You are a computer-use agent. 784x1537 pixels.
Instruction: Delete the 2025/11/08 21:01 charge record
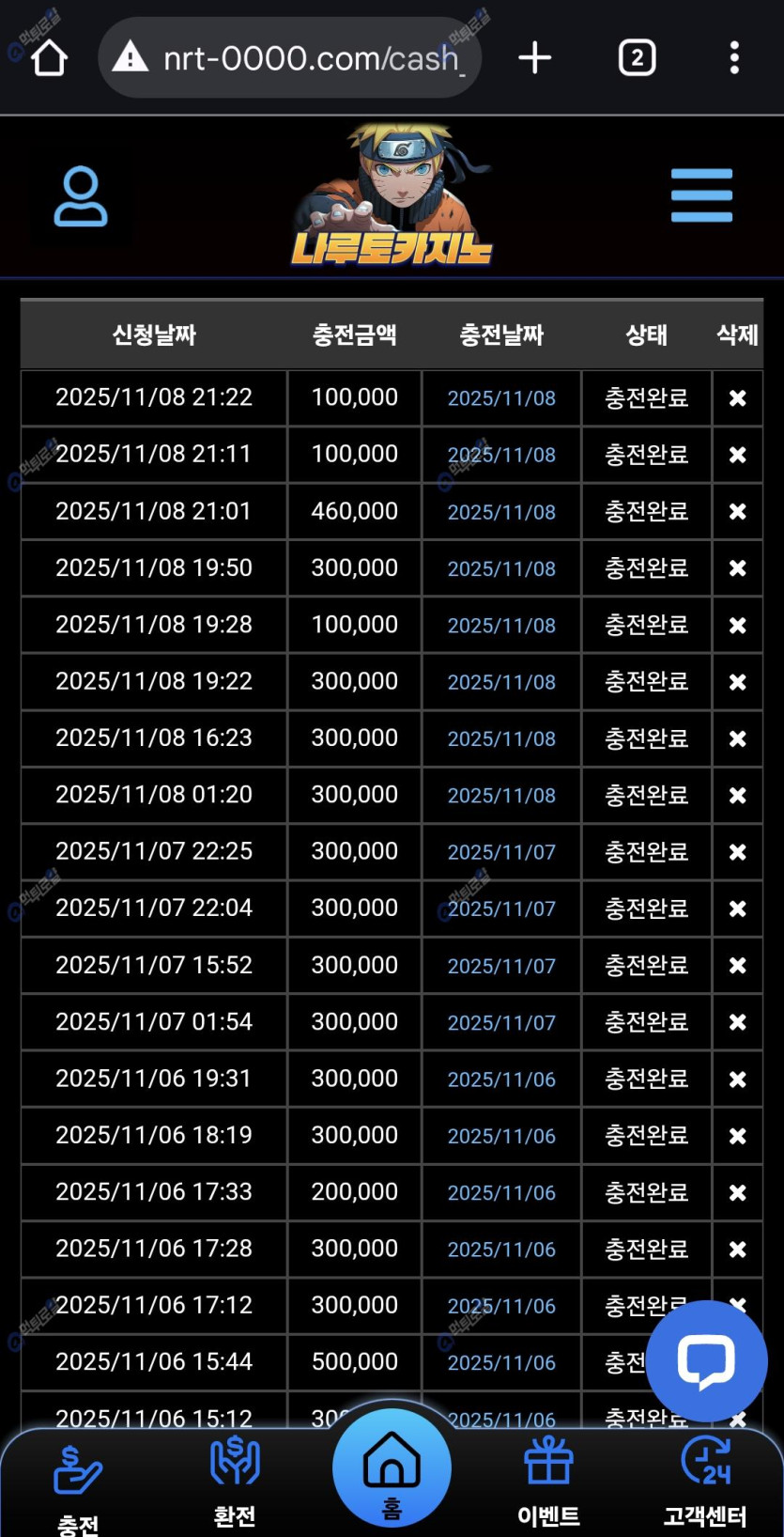point(738,512)
